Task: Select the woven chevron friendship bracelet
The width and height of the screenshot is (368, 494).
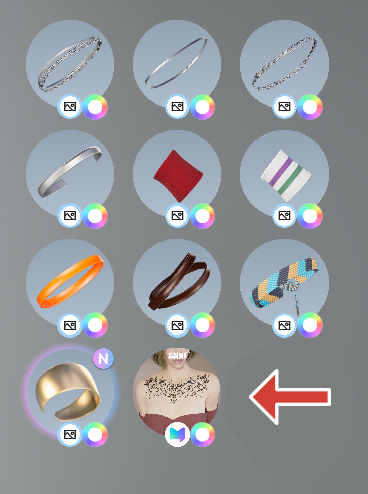Action: click(284, 283)
